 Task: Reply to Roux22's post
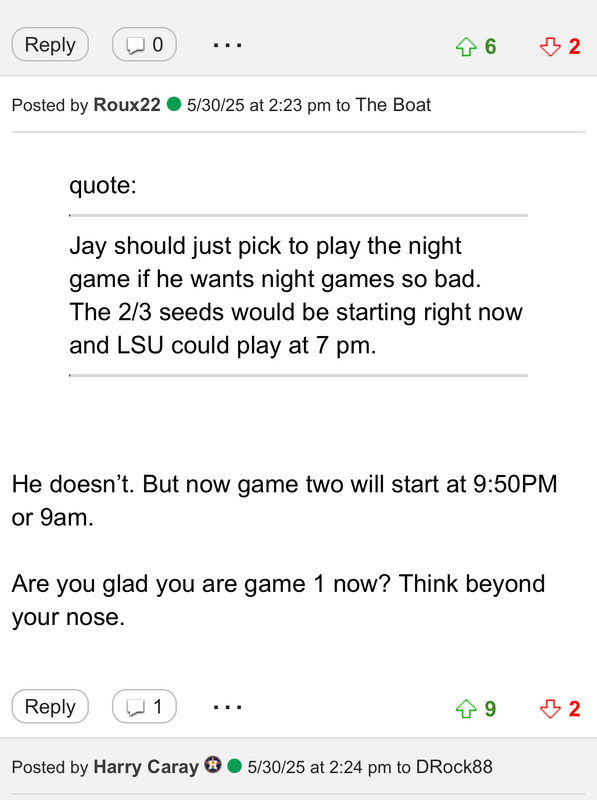click(x=50, y=707)
